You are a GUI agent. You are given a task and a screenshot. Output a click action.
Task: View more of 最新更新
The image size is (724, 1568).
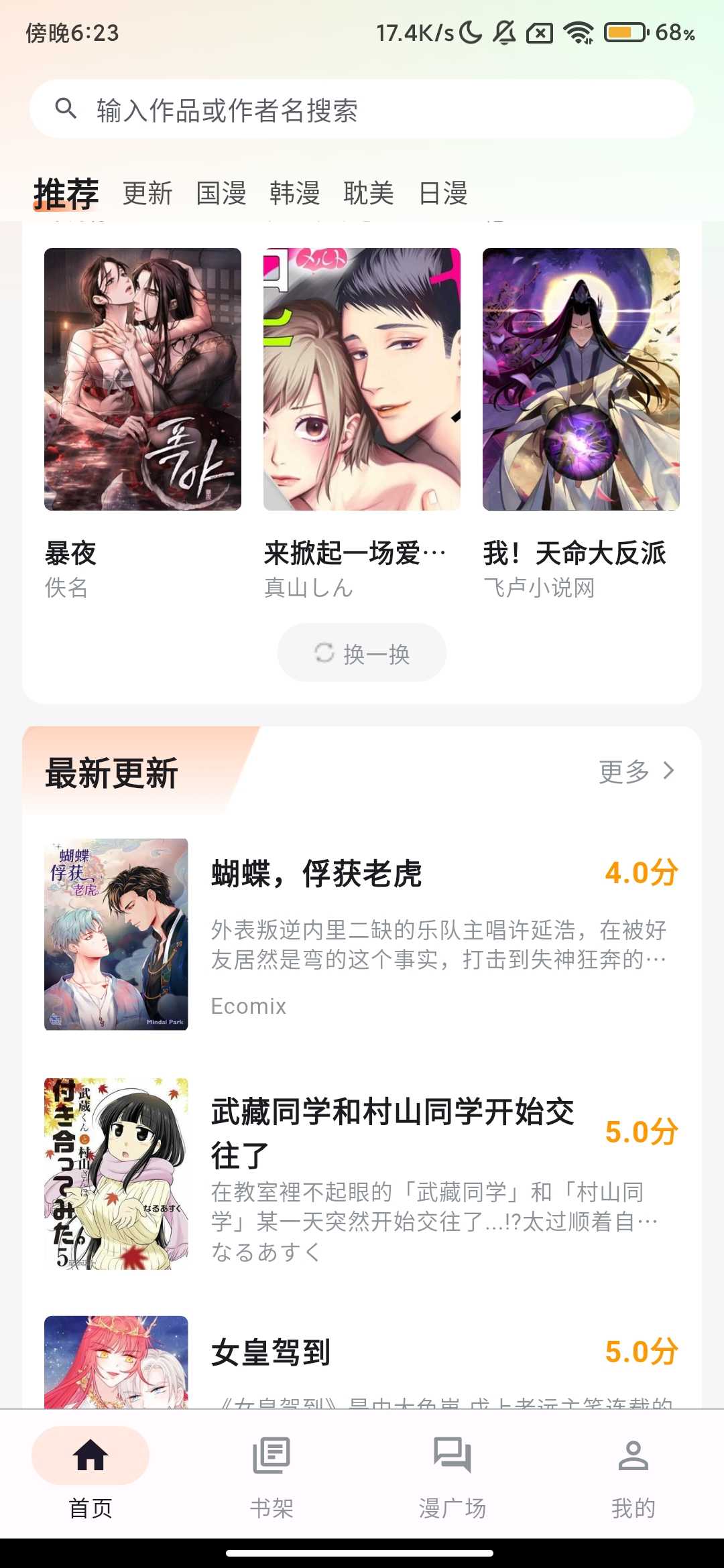(x=637, y=771)
